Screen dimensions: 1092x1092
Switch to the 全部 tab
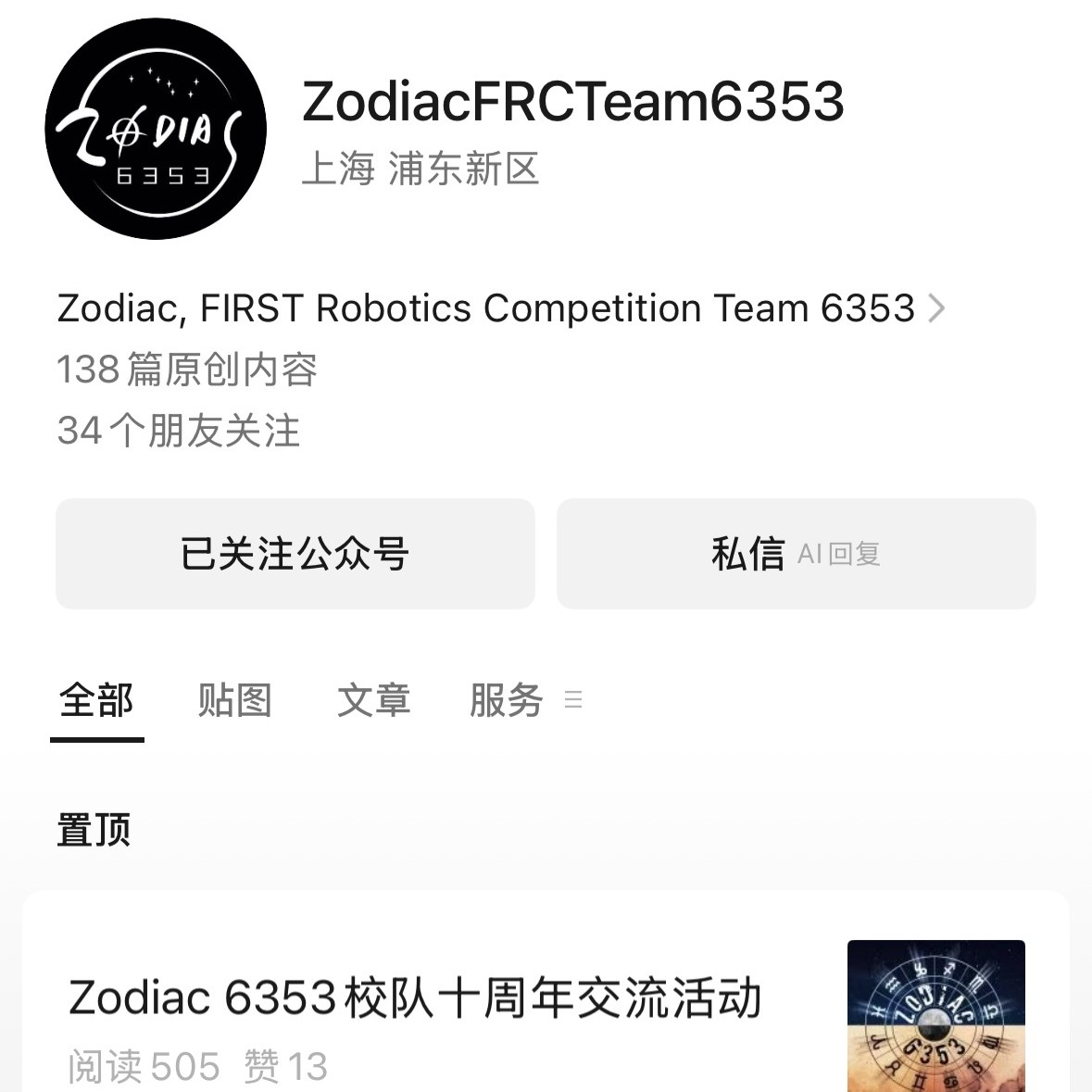(96, 700)
